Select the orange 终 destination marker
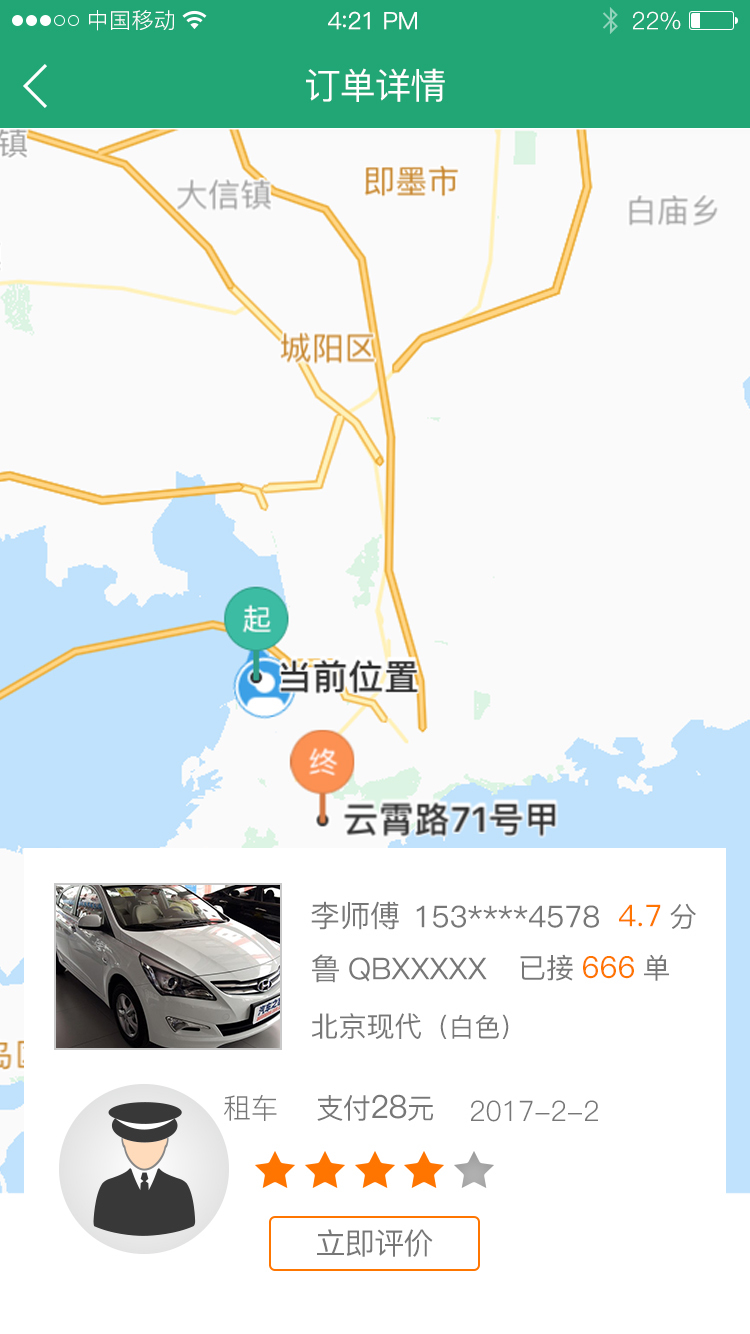750x1334 pixels. tap(323, 762)
